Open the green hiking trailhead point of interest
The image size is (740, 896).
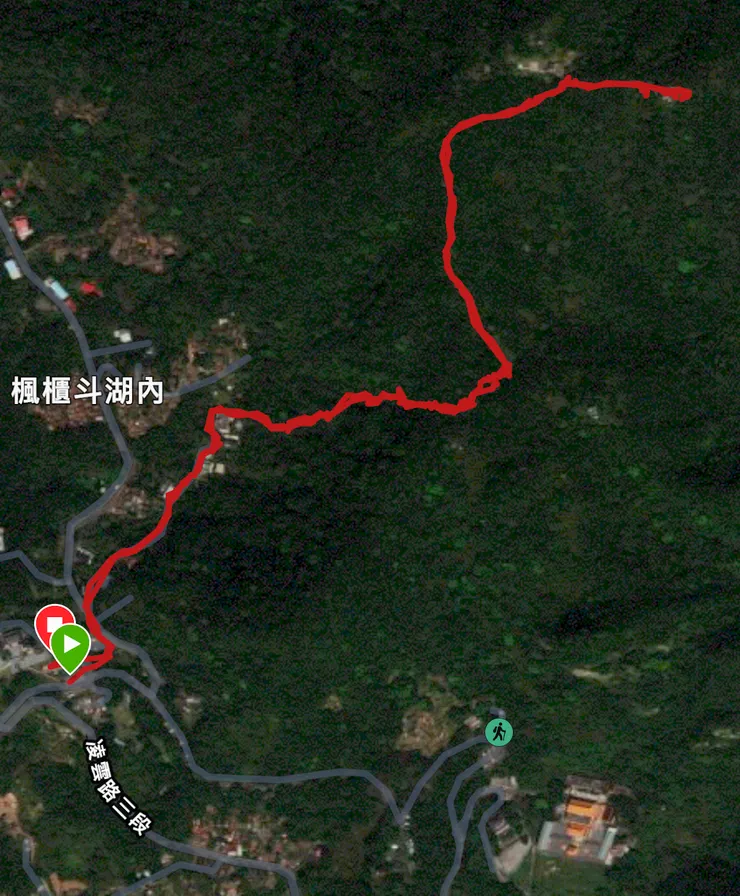[x=498, y=731]
